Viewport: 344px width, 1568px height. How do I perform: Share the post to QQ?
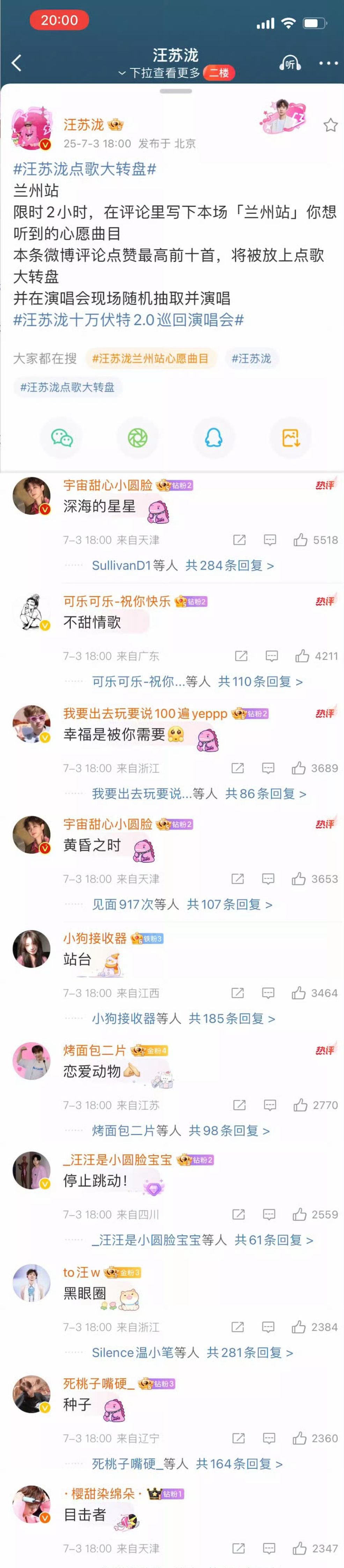[x=213, y=438]
